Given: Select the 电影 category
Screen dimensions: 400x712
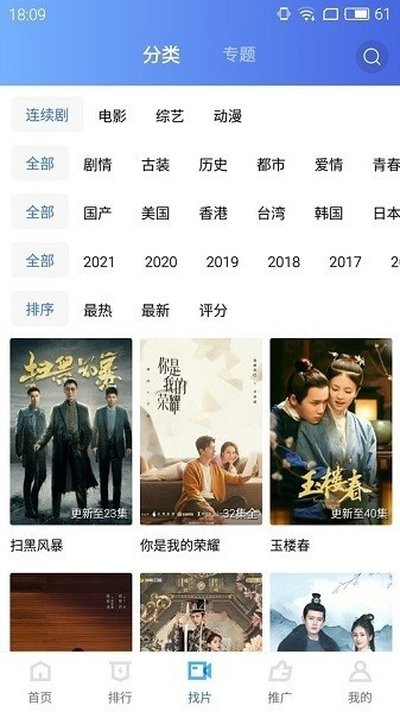Looking at the screenshot, I should point(112,116).
